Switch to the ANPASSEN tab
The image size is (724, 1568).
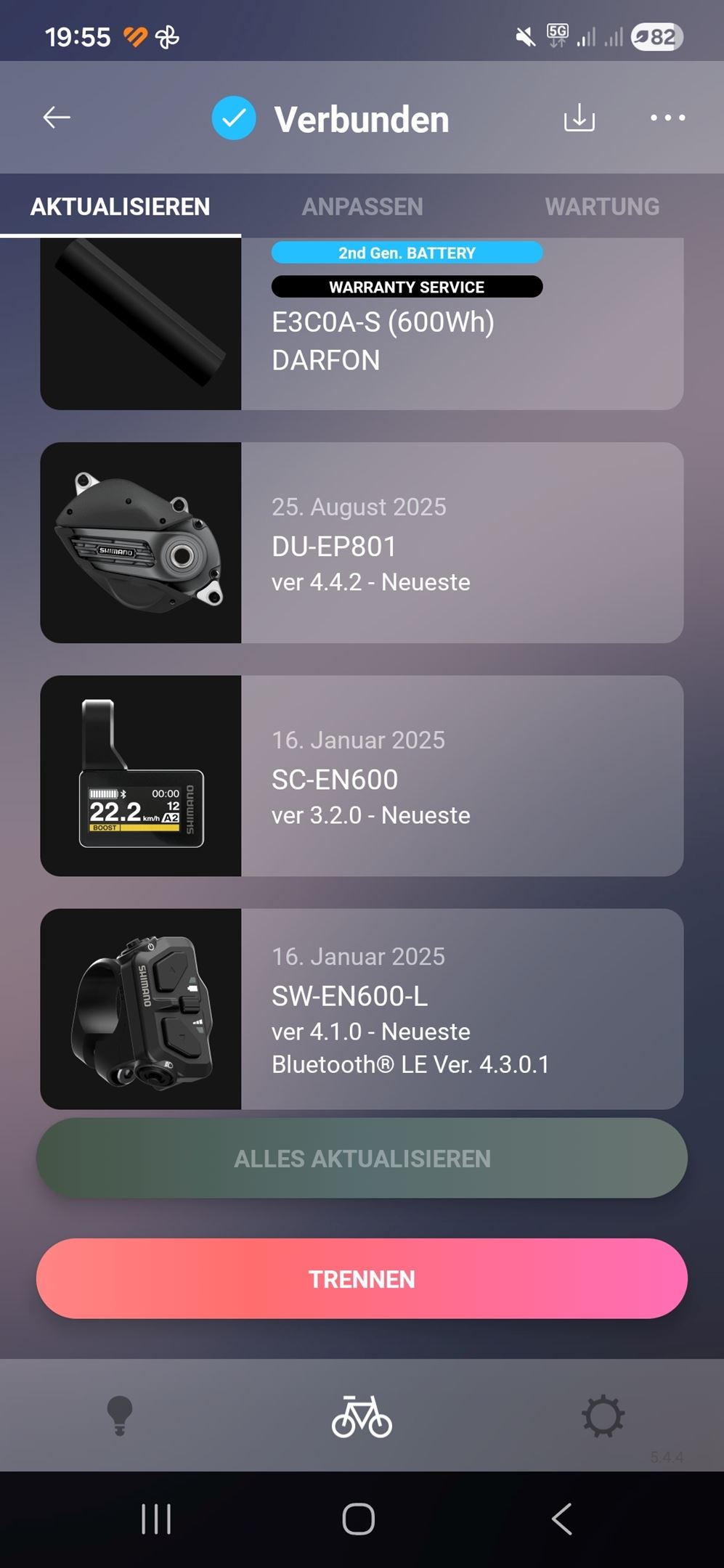[362, 207]
